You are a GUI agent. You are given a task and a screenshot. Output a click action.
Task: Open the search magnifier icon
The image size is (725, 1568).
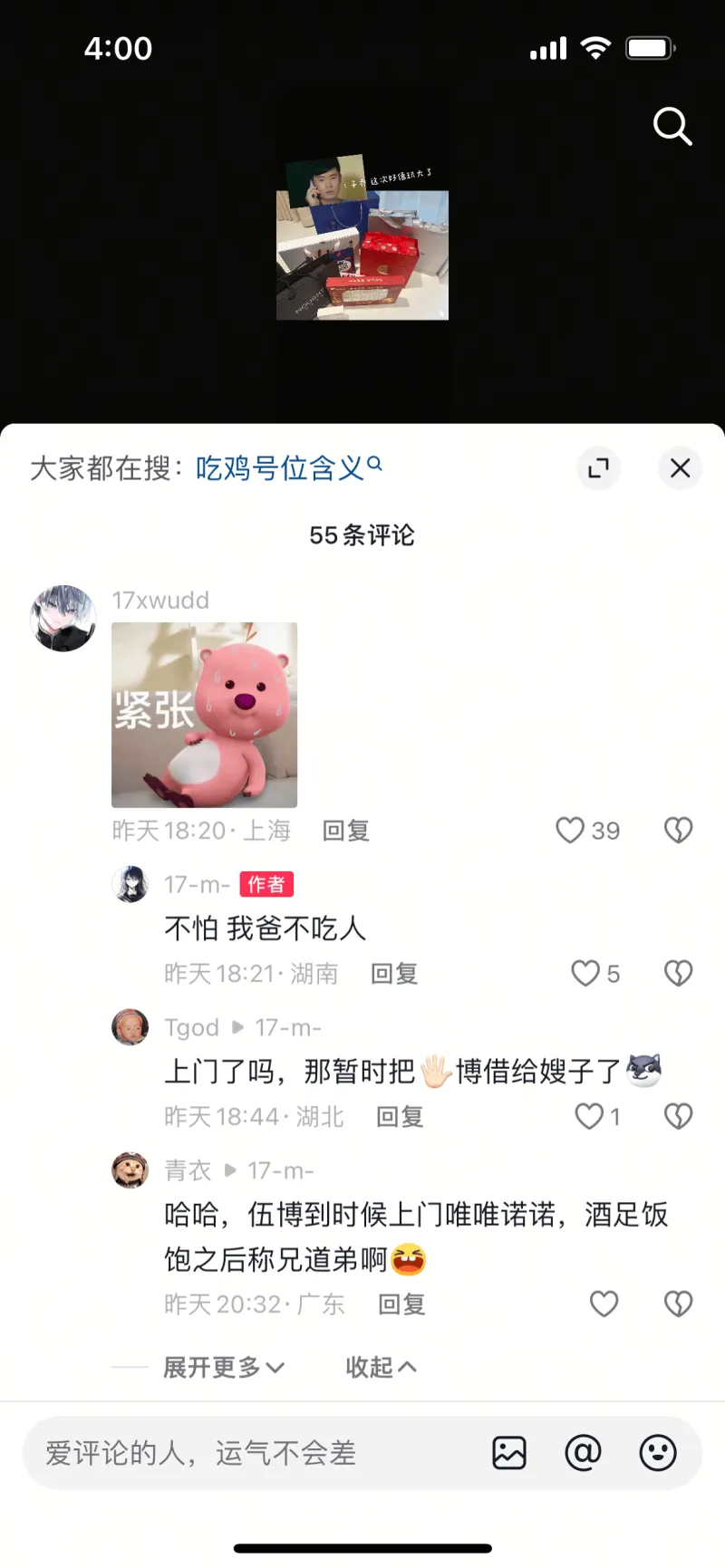click(x=672, y=127)
